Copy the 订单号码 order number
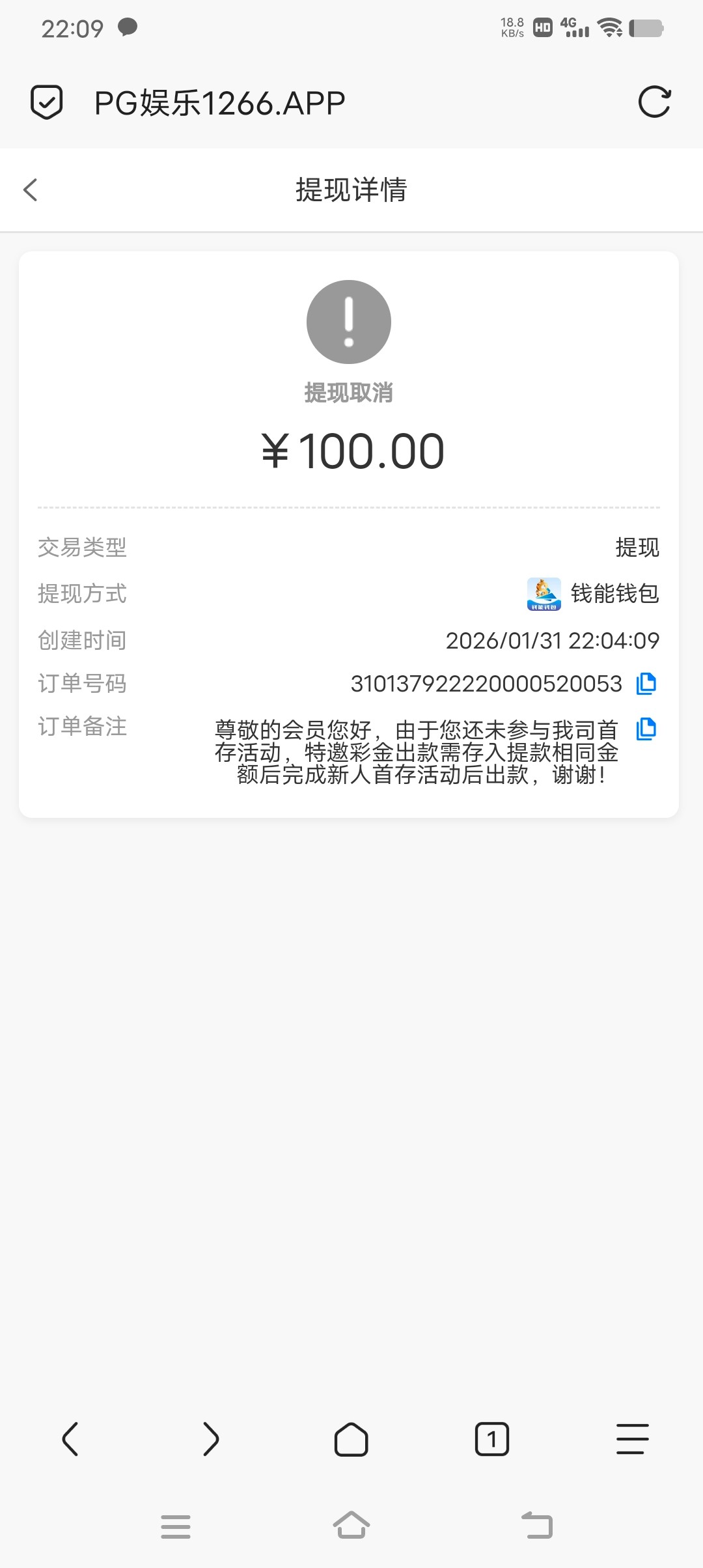 click(x=646, y=684)
